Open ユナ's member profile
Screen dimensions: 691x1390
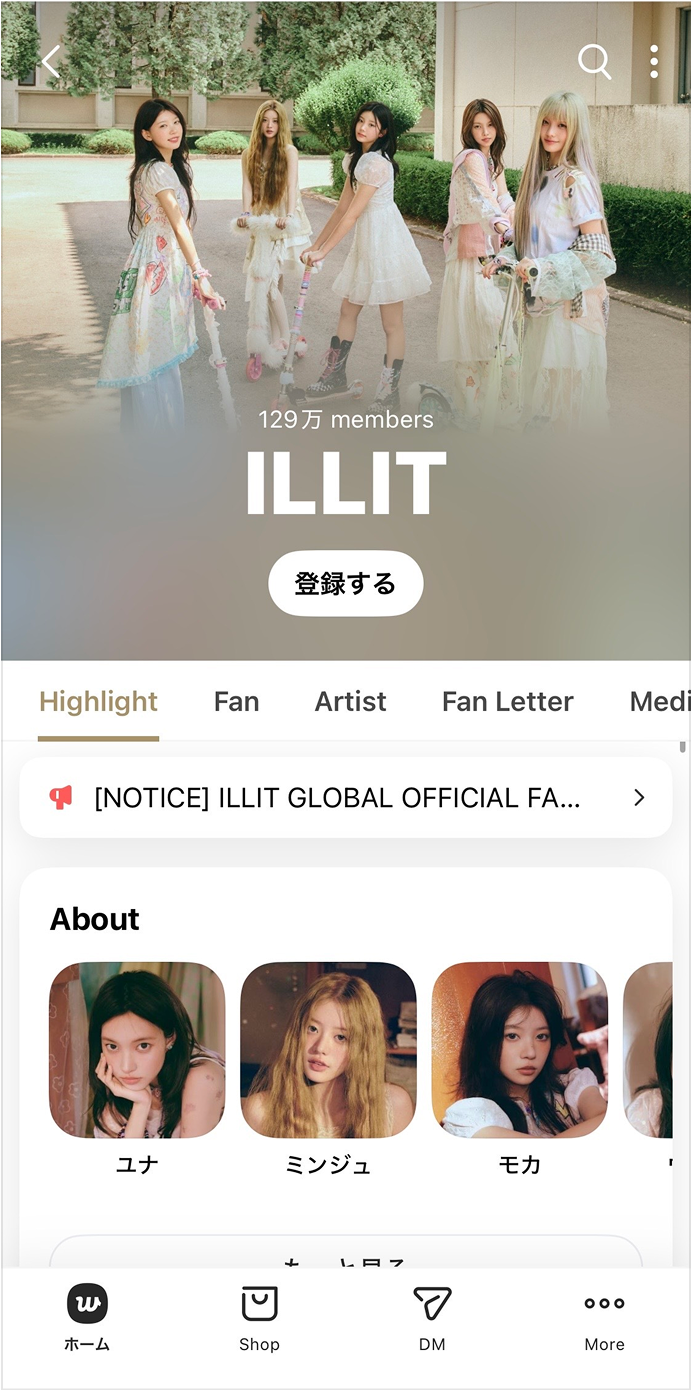(x=137, y=1050)
